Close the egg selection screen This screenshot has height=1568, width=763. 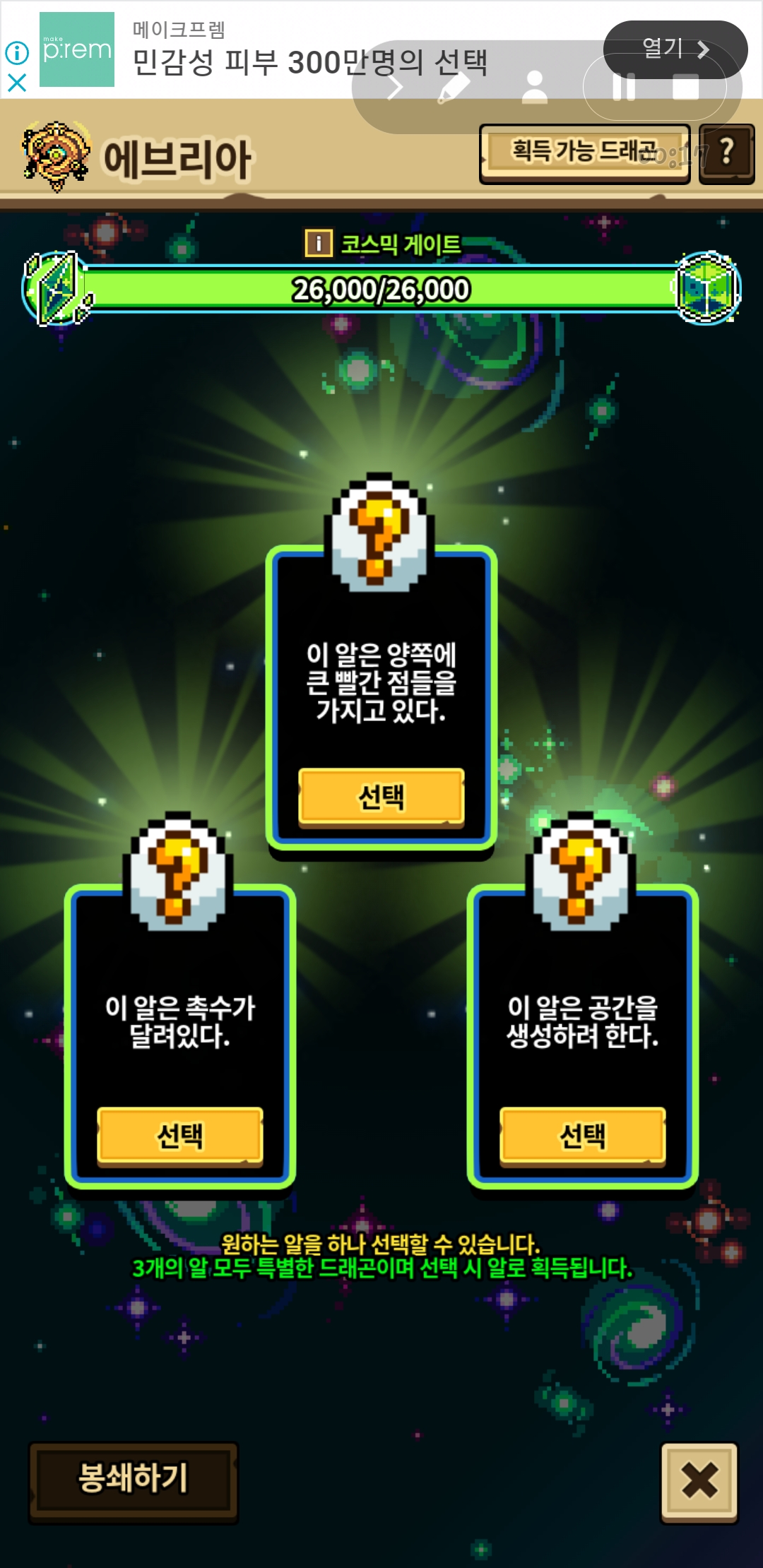pos(699,1481)
